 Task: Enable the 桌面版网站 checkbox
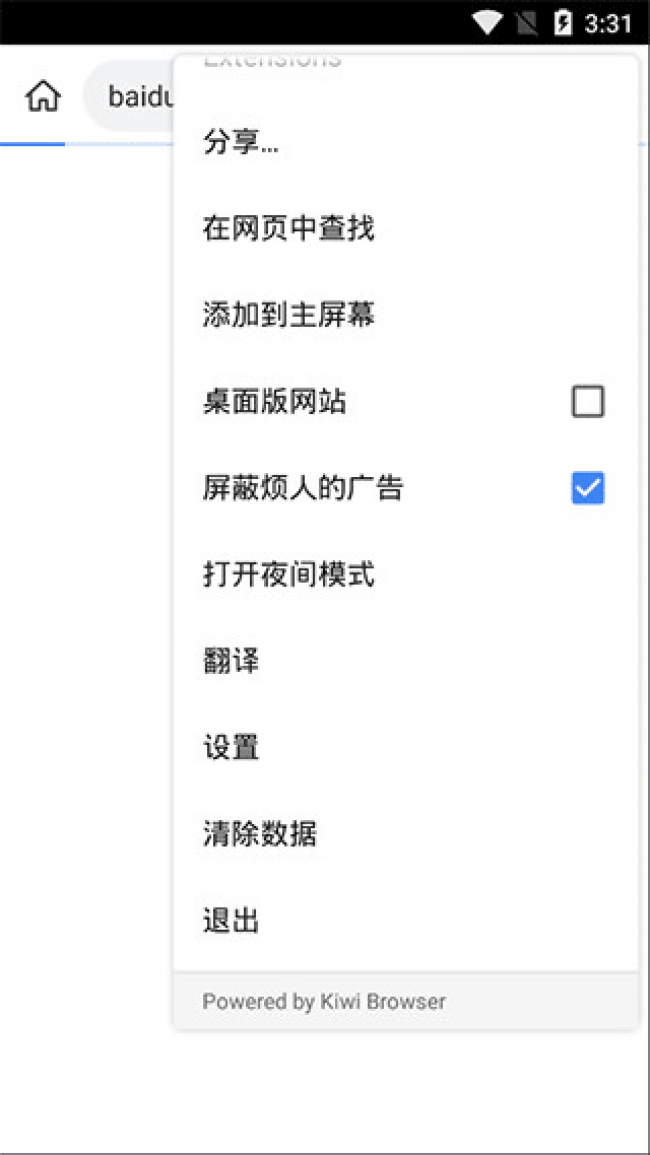point(588,402)
